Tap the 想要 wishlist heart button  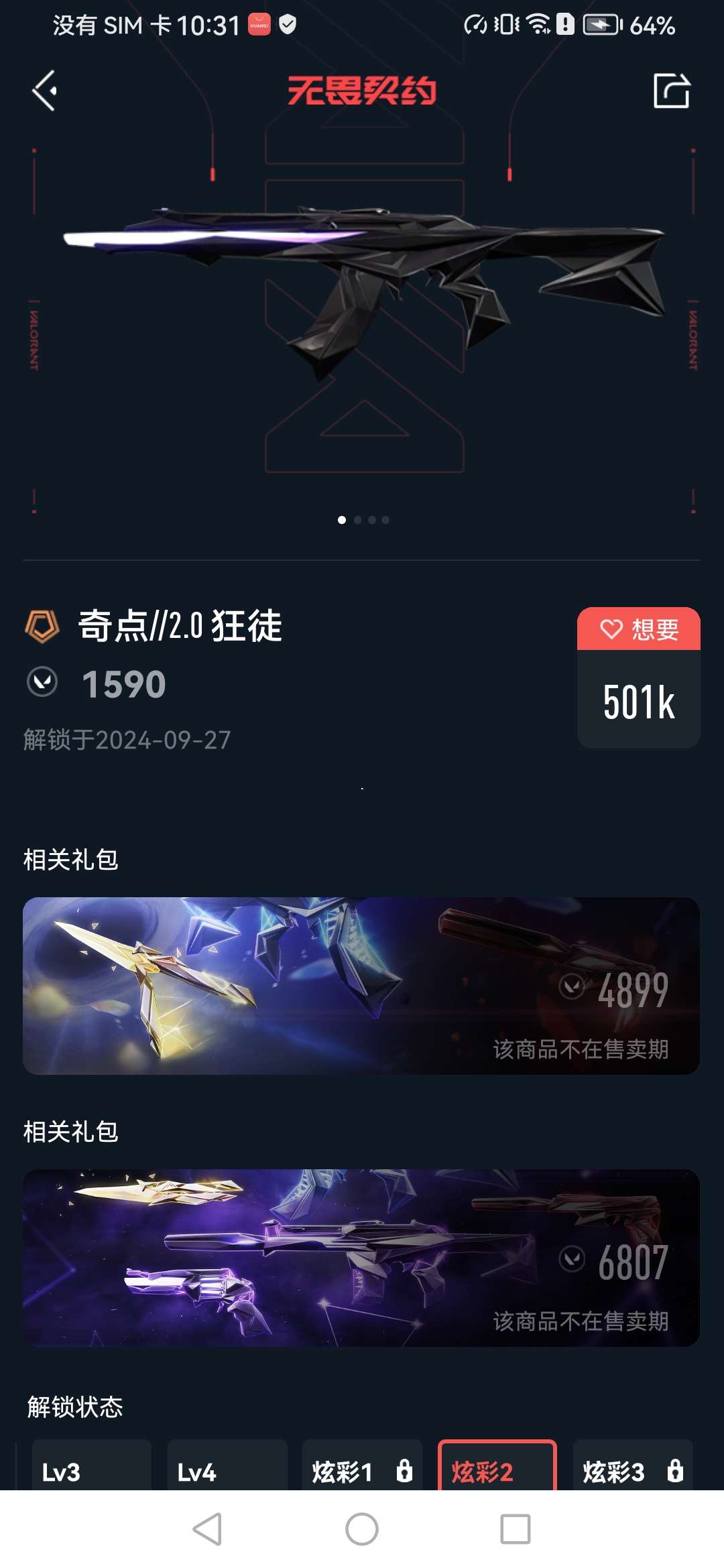point(638,629)
